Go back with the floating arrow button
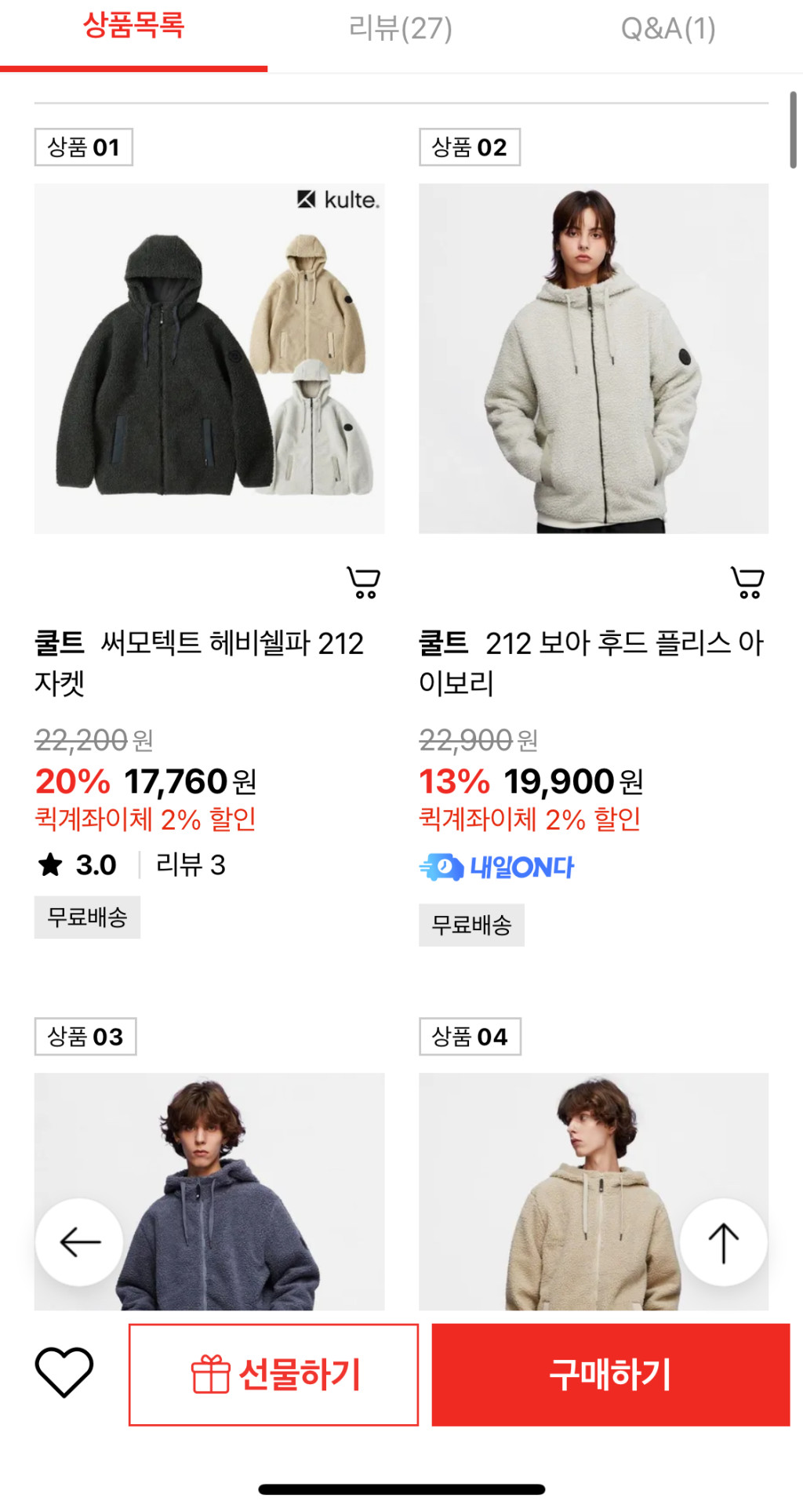Viewport: 803px width, 1512px height. [x=79, y=1241]
